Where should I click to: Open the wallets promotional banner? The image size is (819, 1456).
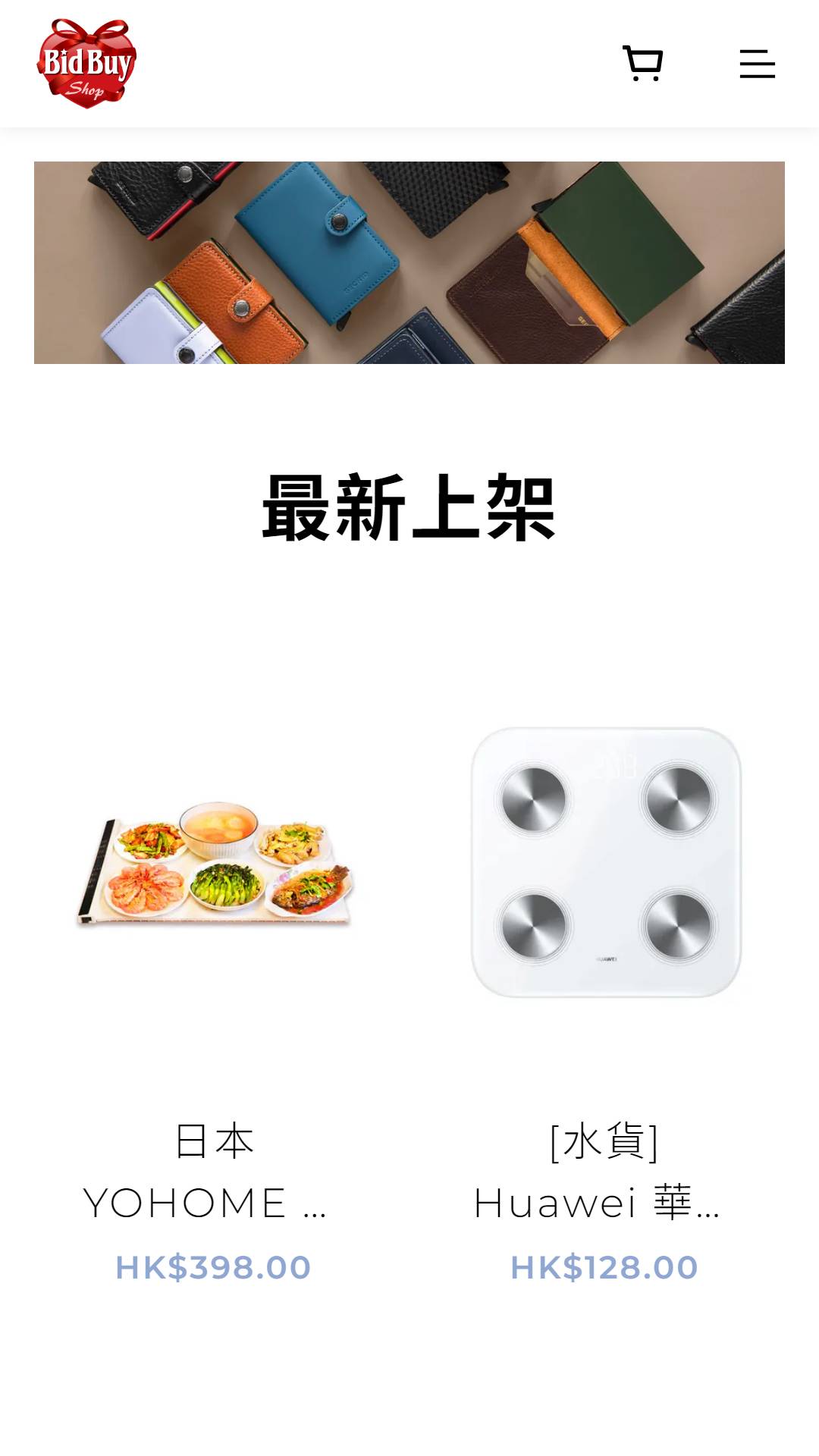[x=409, y=262]
